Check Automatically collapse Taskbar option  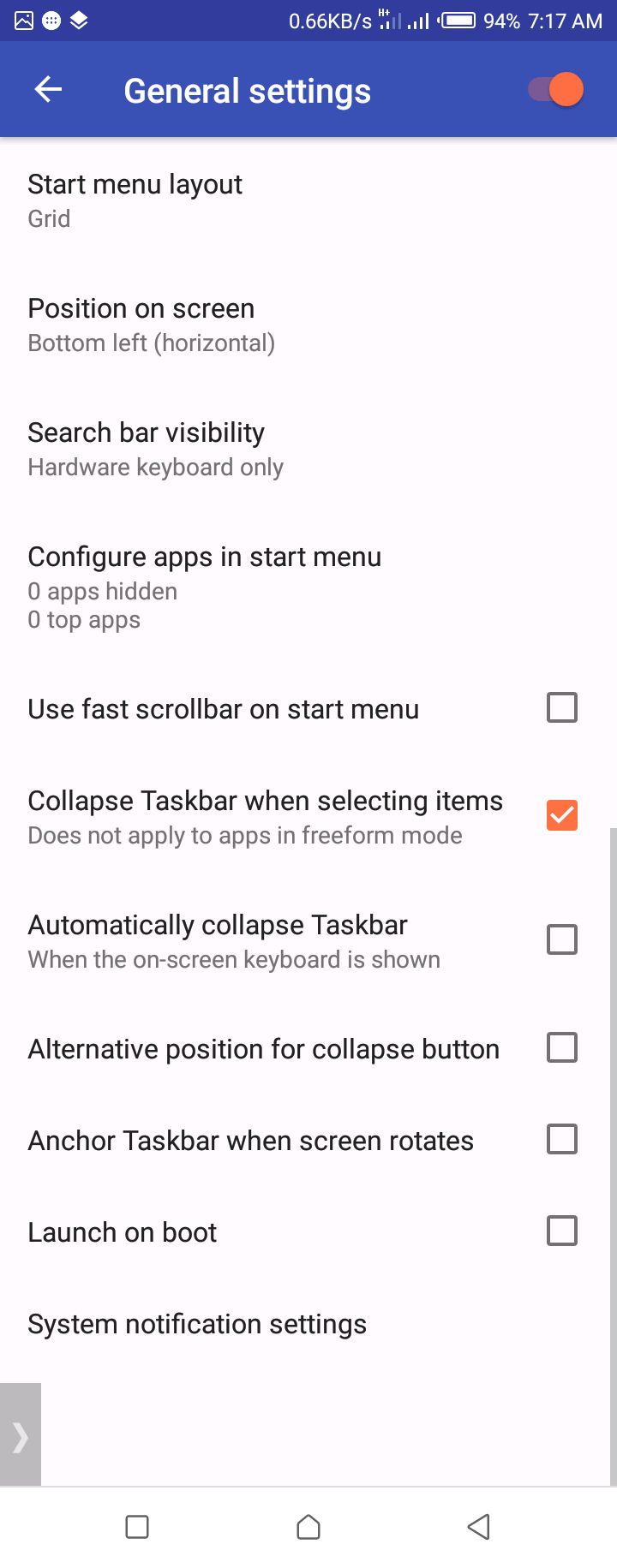(561, 939)
